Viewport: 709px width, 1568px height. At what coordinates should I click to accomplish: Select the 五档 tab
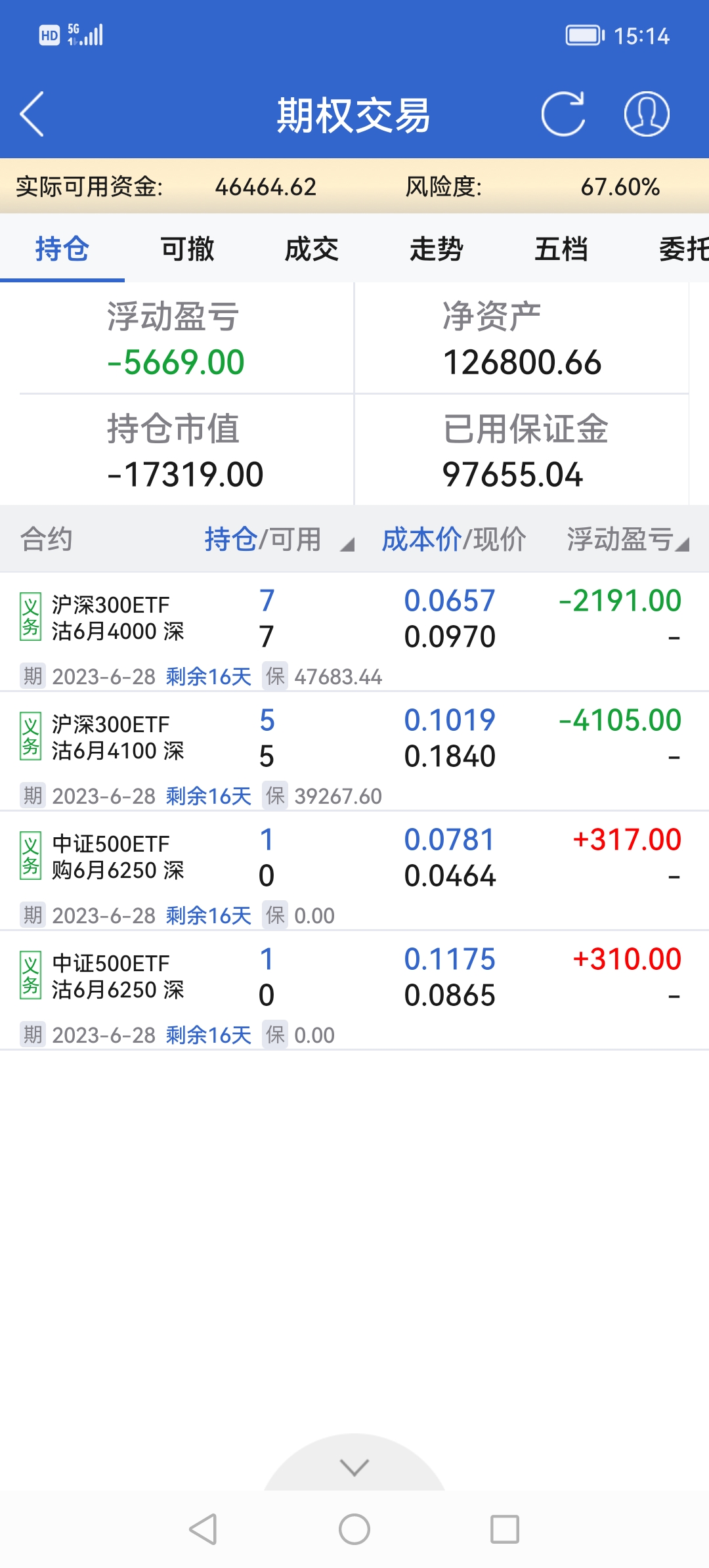[x=561, y=250]
